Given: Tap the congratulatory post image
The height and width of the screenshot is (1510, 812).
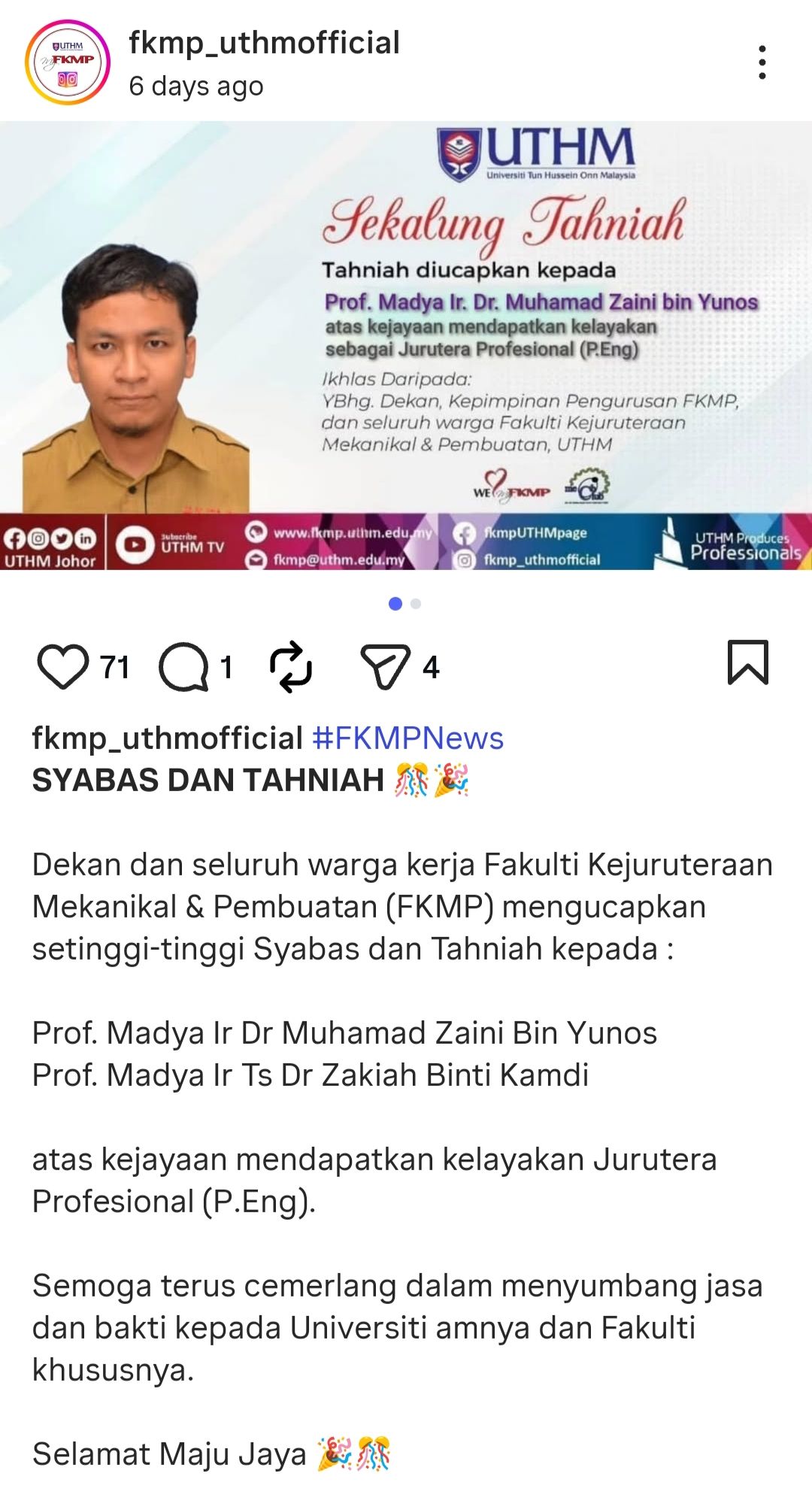Looking at the screenshot, I should point(406,346).
